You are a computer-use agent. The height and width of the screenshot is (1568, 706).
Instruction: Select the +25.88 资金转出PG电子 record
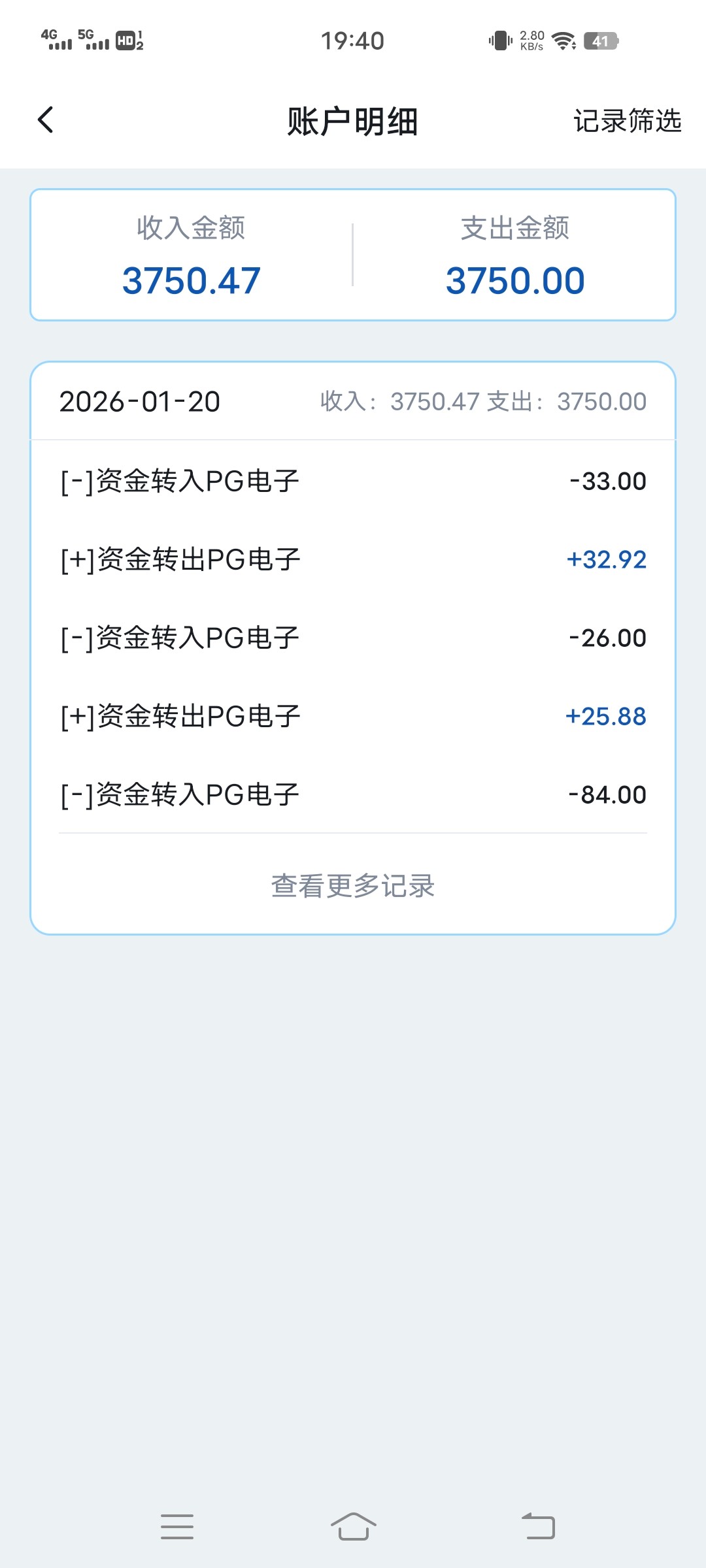point(353,715)
